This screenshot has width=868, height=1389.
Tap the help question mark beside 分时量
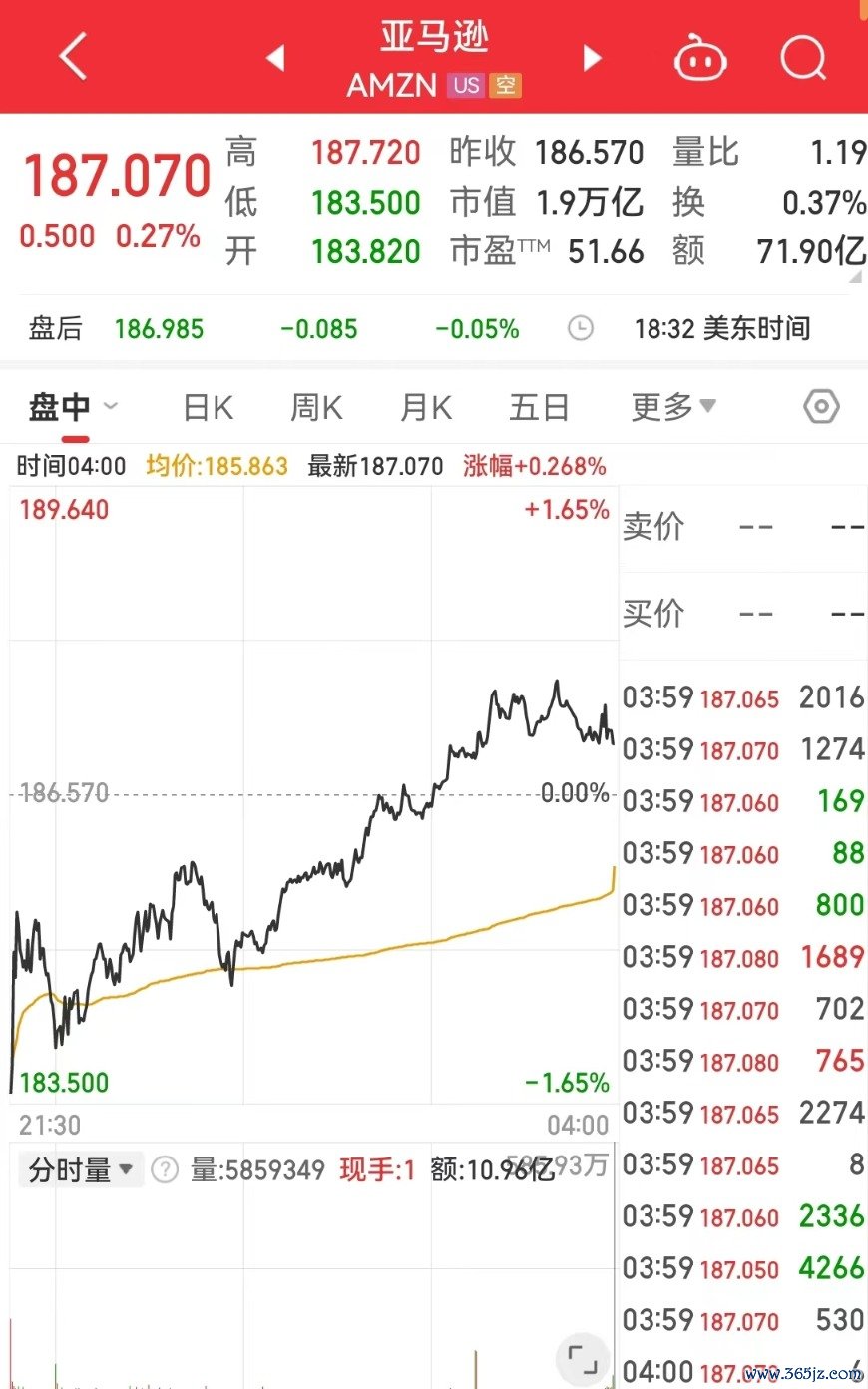pos(165,1169)
